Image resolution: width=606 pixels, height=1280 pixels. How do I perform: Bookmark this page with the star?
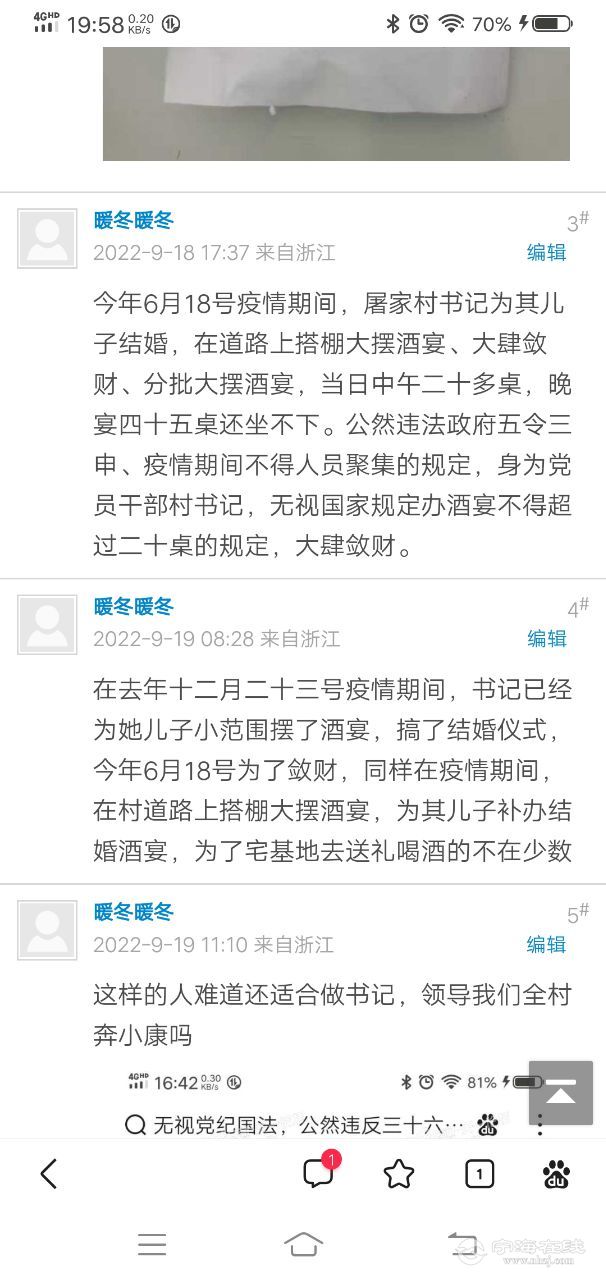pyautogui.click(x=399, y=1174)
